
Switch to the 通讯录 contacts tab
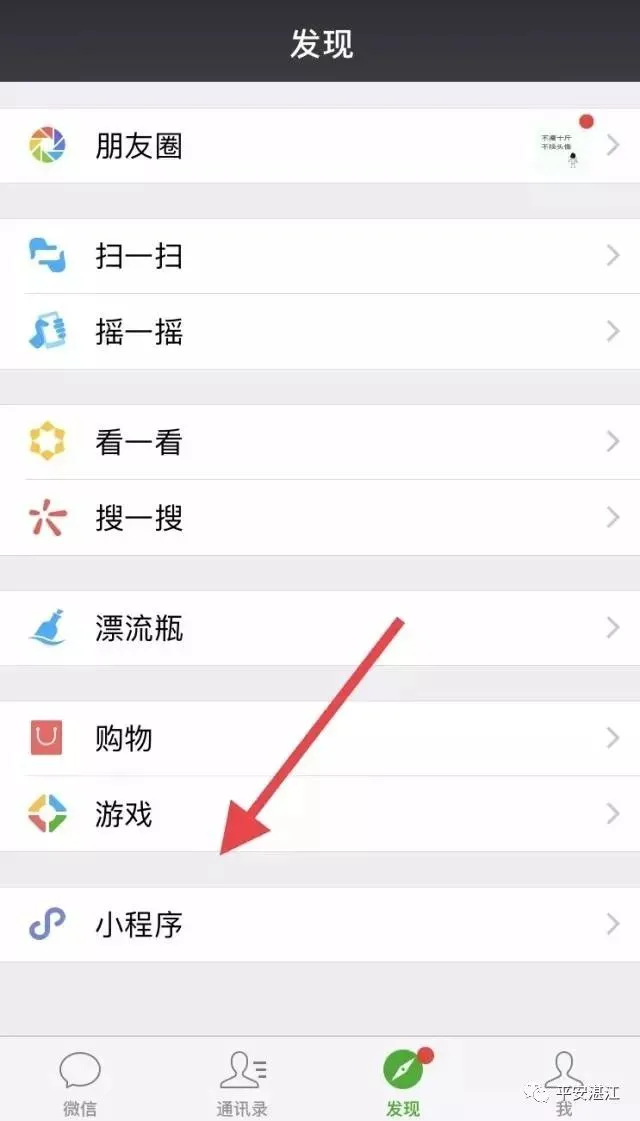[241, 1082]
